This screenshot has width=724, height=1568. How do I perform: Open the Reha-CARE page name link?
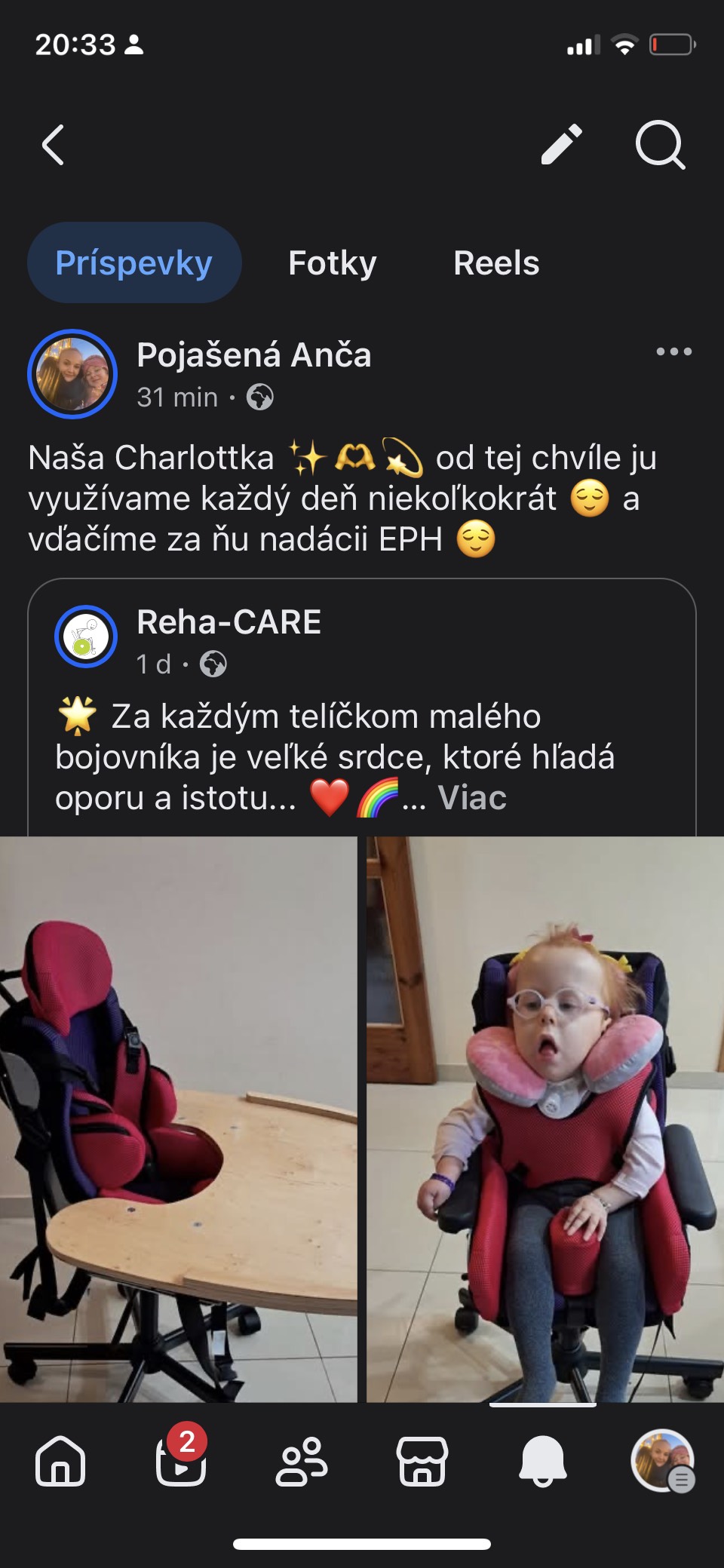coord(229,622)
